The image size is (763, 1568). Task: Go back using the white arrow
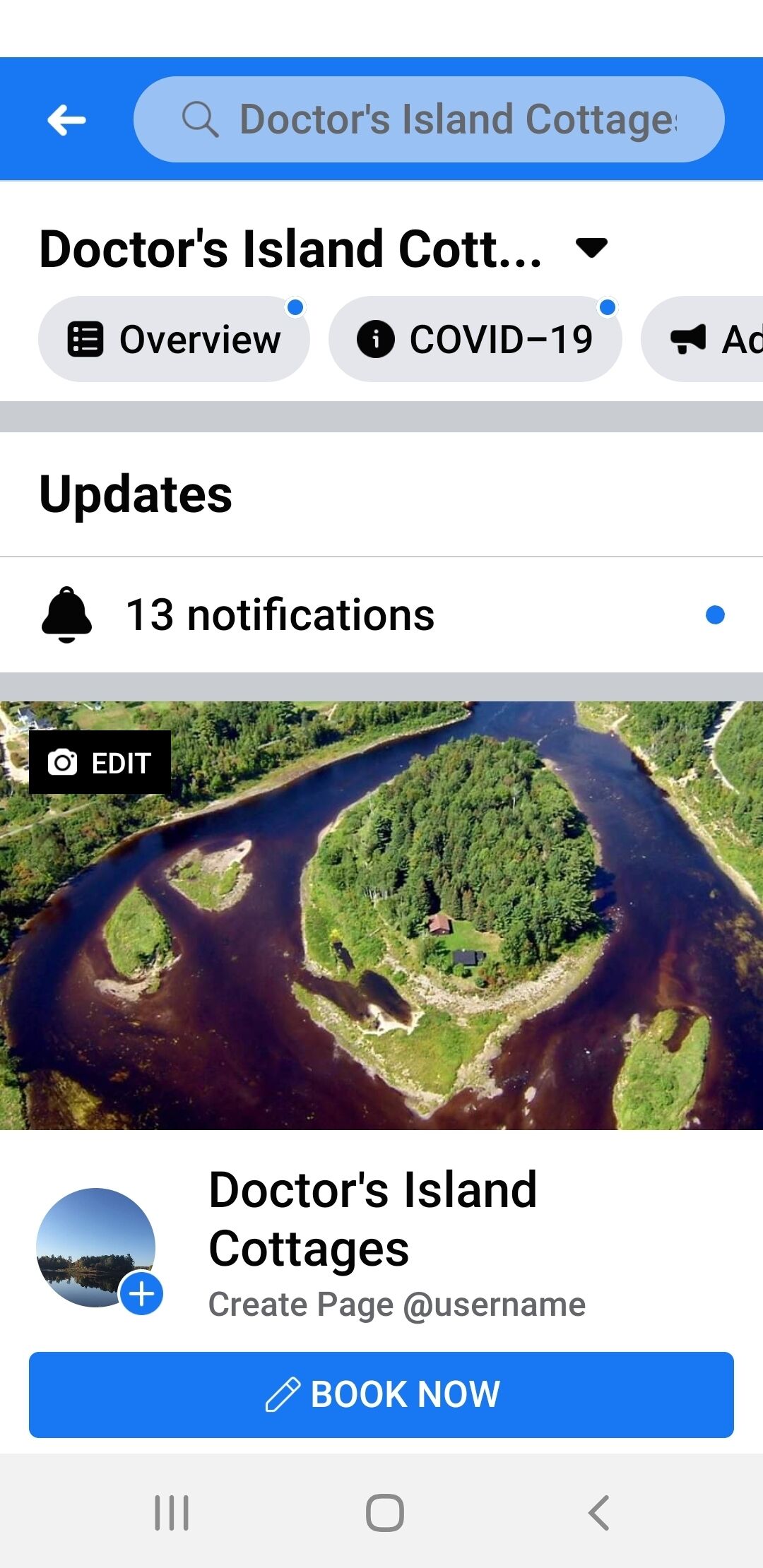point(66,119)
